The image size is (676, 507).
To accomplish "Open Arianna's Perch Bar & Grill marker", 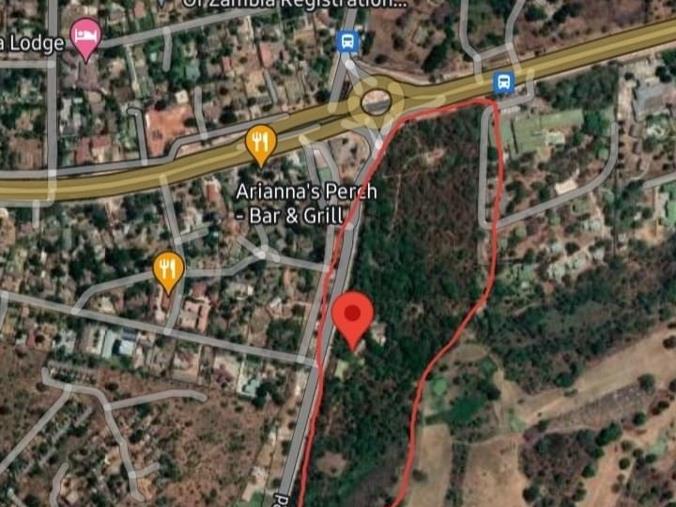I will (x=260, y=144).
